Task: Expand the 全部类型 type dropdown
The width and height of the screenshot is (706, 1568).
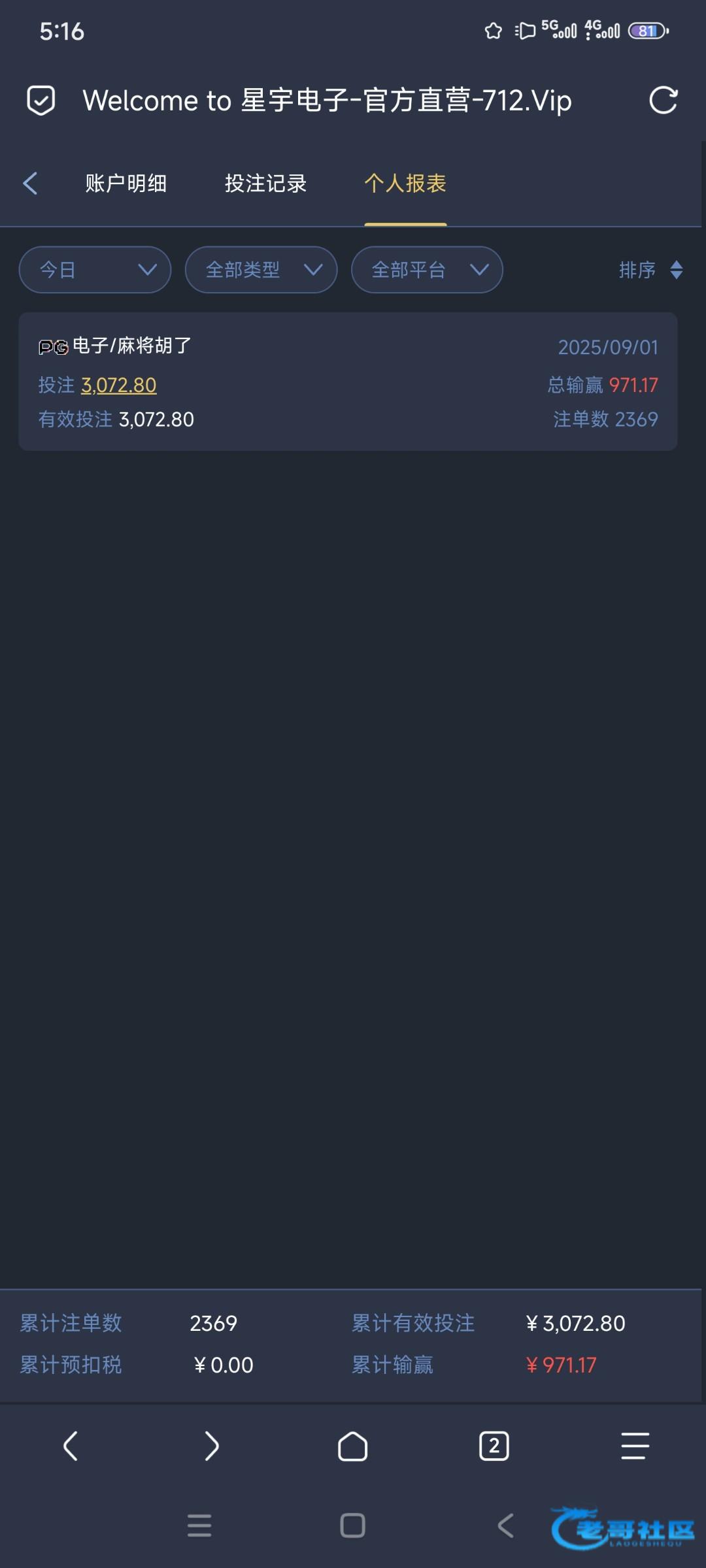Action: [x=261, y=270]
